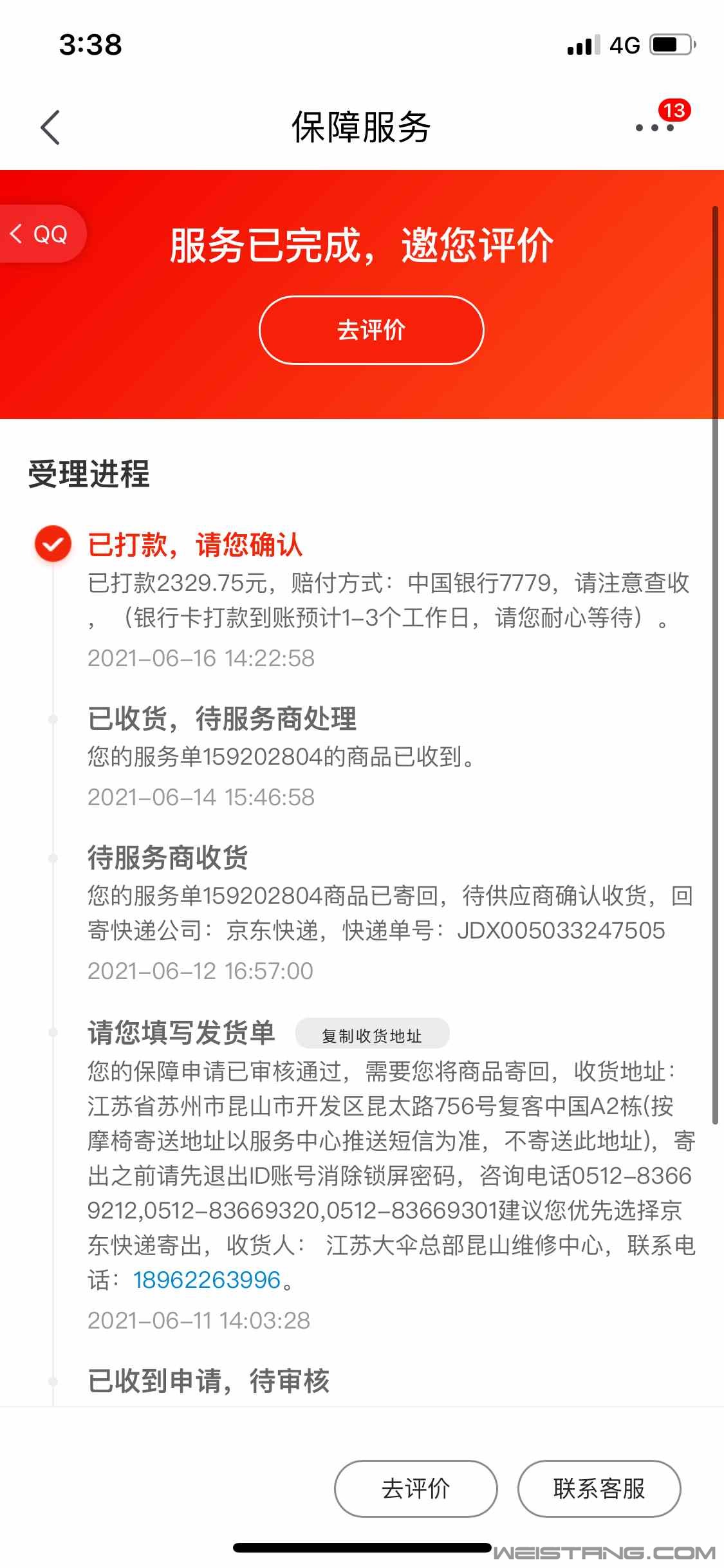The height and width of the screenshot is (1568, 724).
Task: Call the phone number 18962263996
Action: click(207, 1280)
